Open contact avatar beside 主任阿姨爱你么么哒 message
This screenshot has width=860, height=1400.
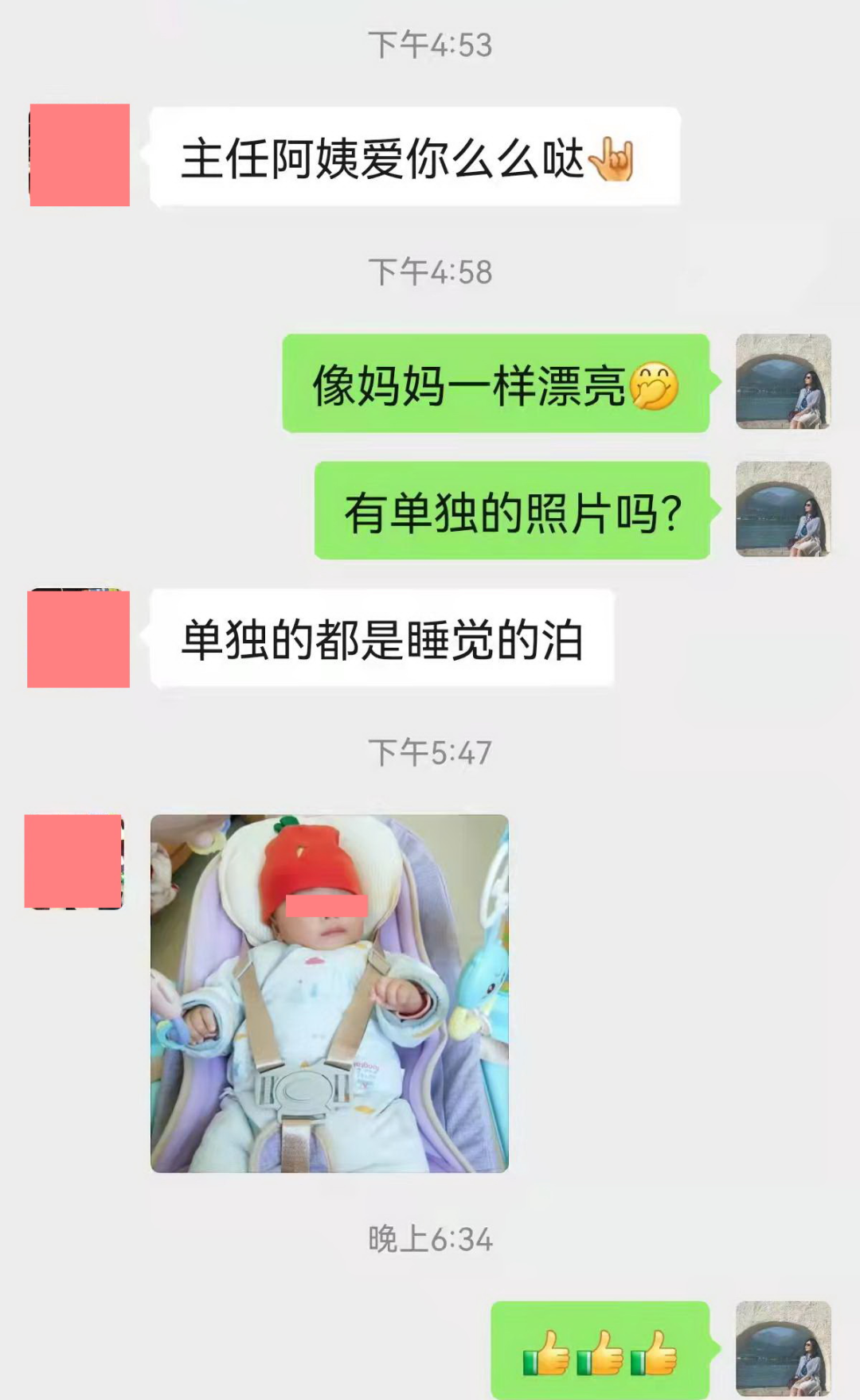80,155
